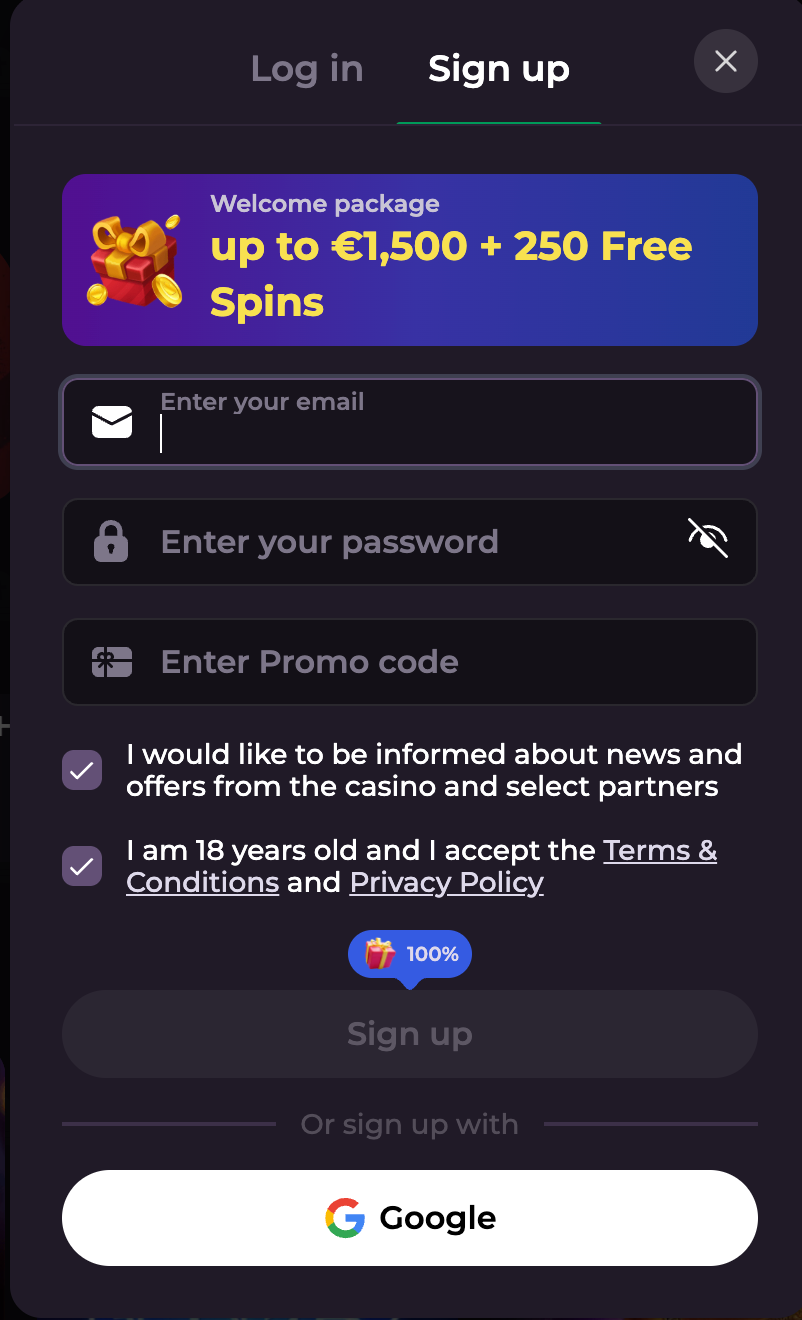
Task: Show the hidden password
Action: tap(708, 538)
